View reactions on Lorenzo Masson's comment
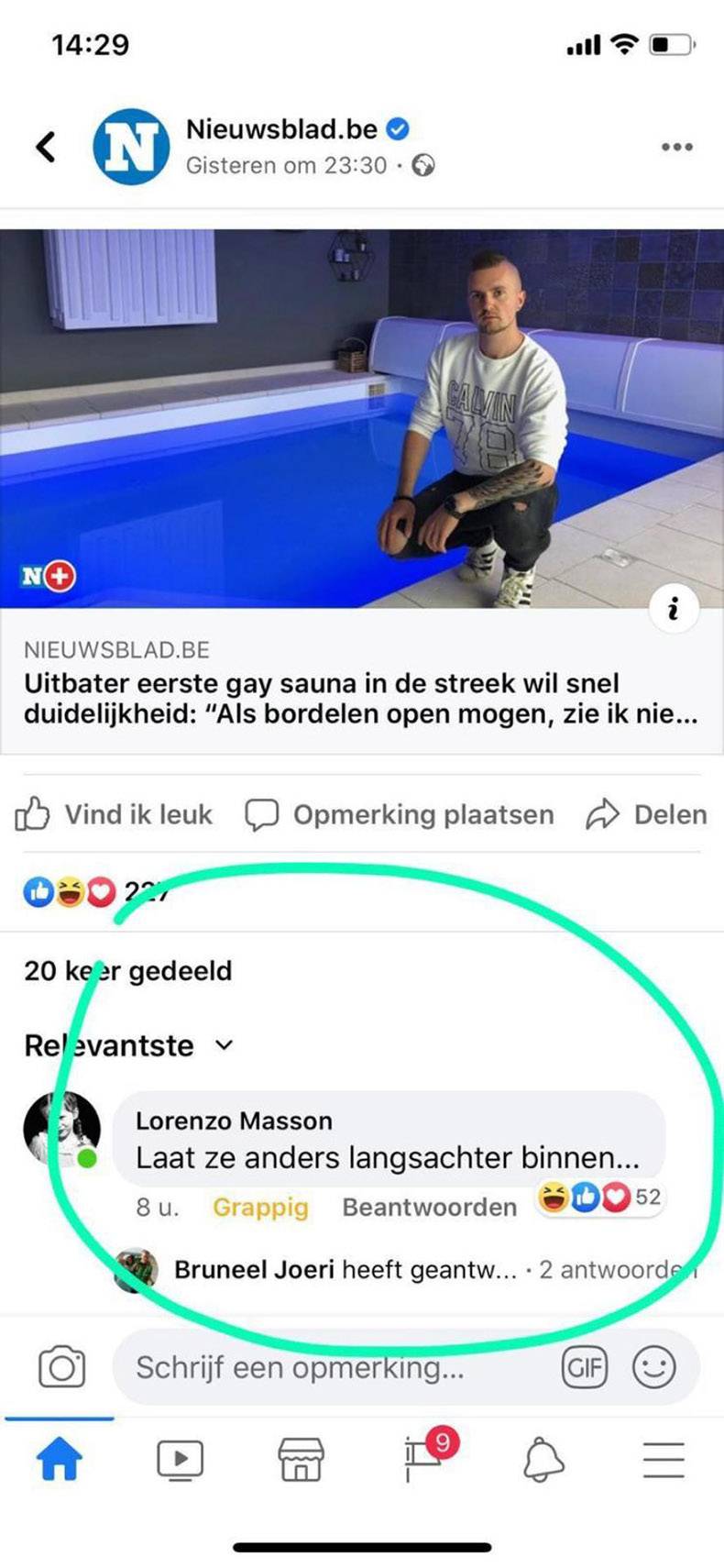This screenshot has width=724, height=1568. click(599, 1197)
